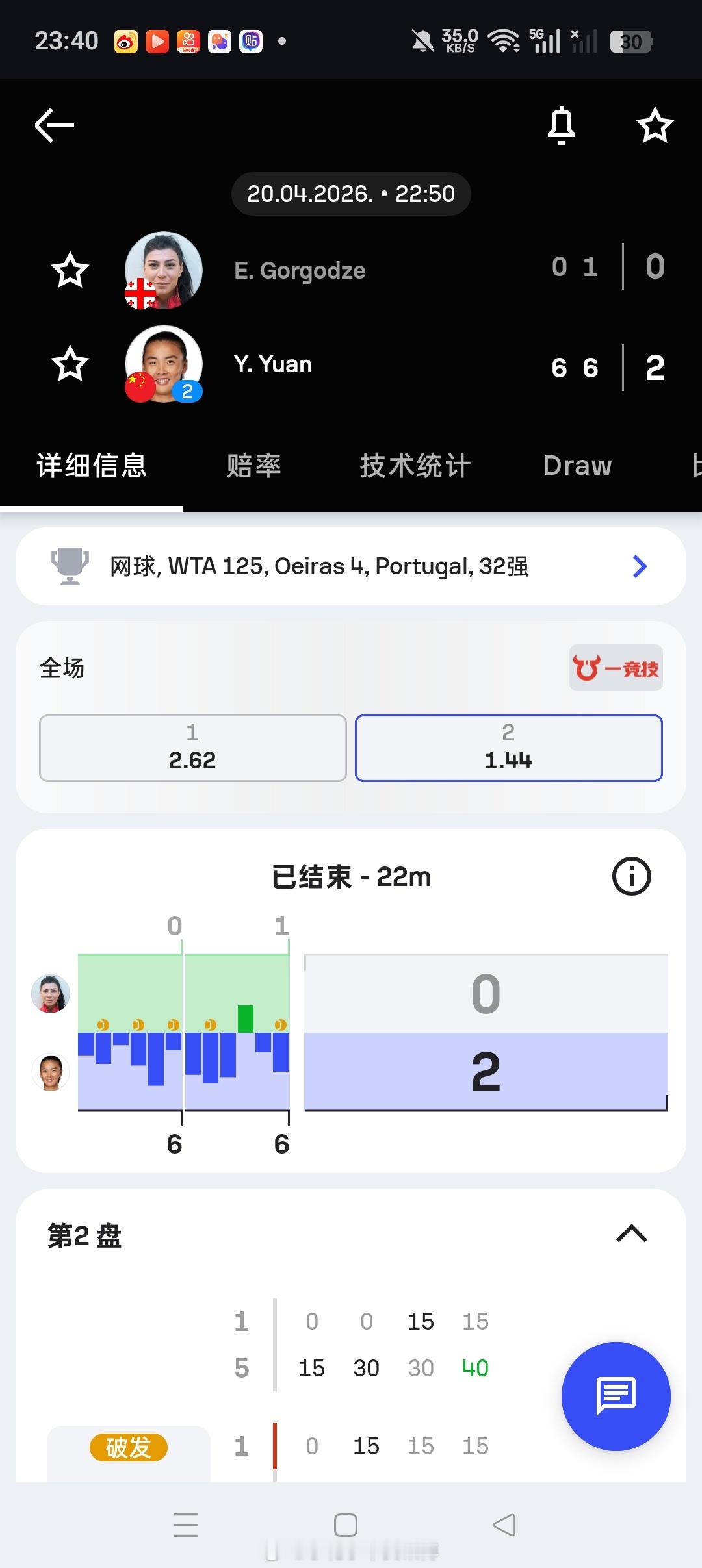702x1568 pixels.
Task: Open the 技术统计 tab
Action: point(415,465)
